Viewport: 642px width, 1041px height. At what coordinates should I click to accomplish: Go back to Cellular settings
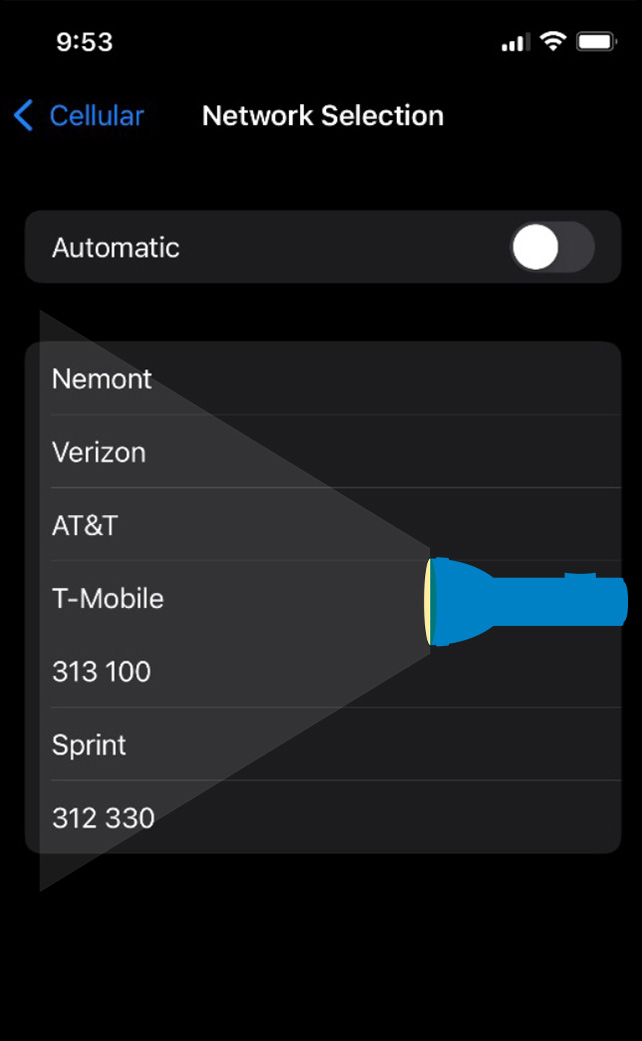(79, 116)
